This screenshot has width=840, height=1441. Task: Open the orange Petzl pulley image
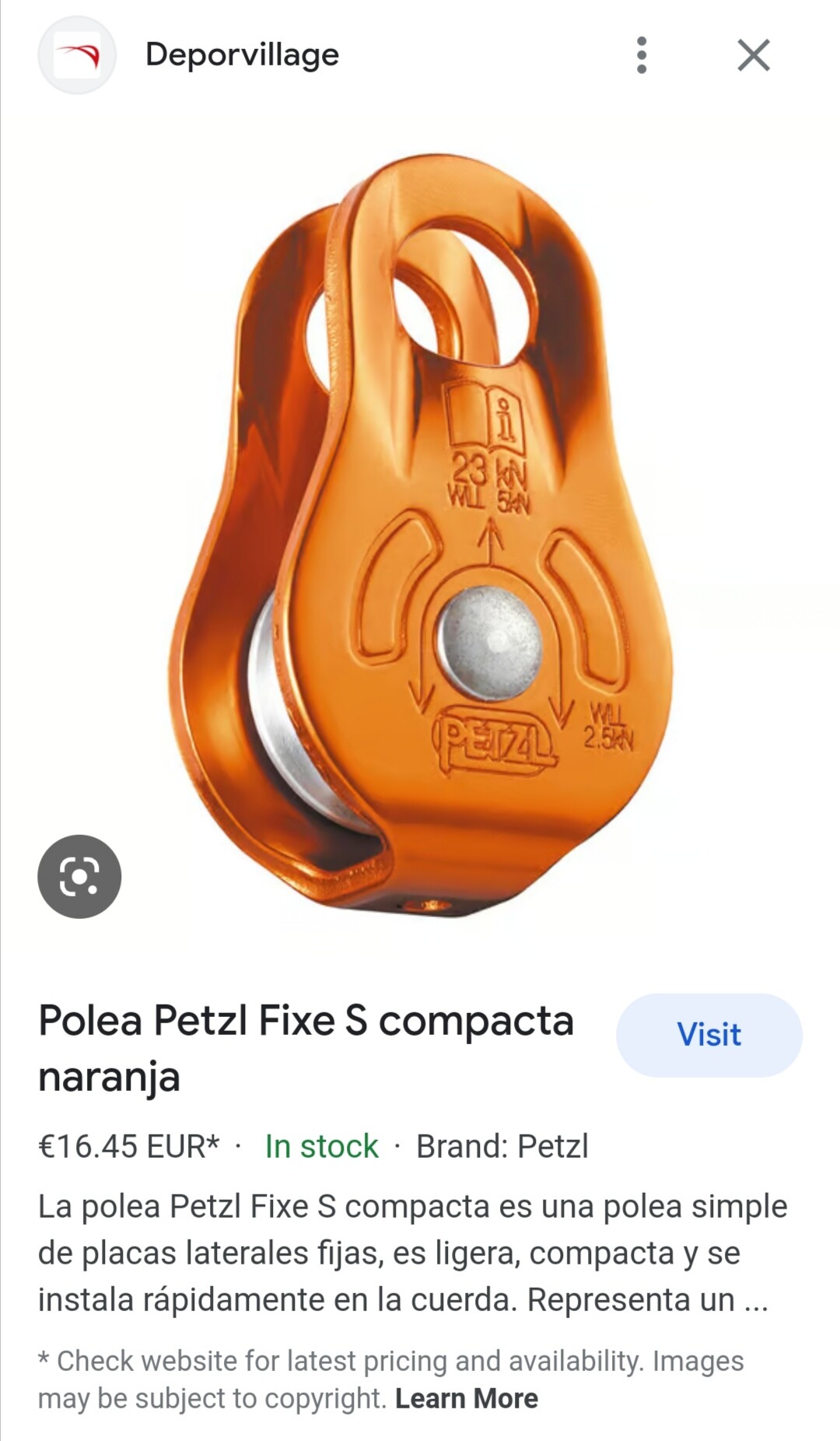421,537
